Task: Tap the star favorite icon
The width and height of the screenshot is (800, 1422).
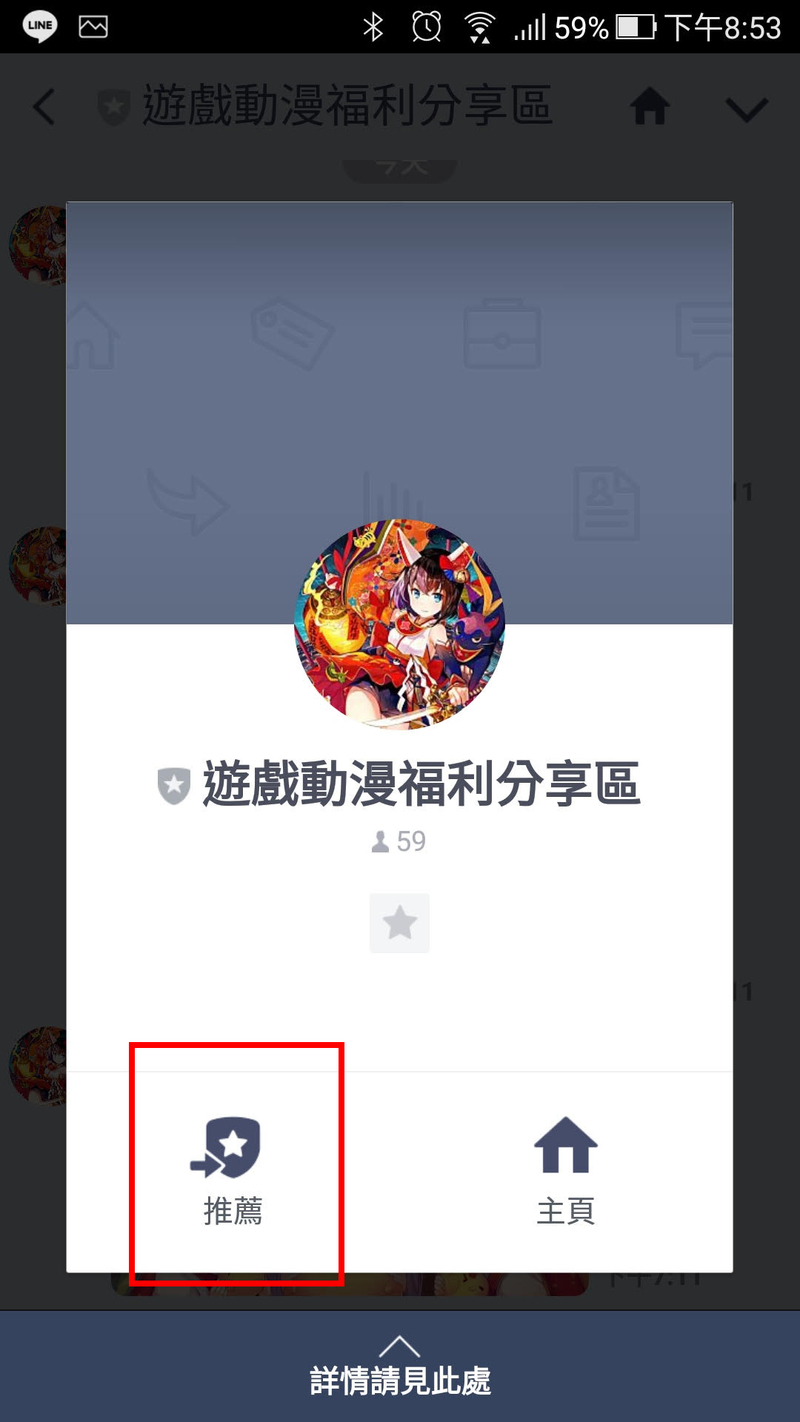Action: (x=399, y=923)
